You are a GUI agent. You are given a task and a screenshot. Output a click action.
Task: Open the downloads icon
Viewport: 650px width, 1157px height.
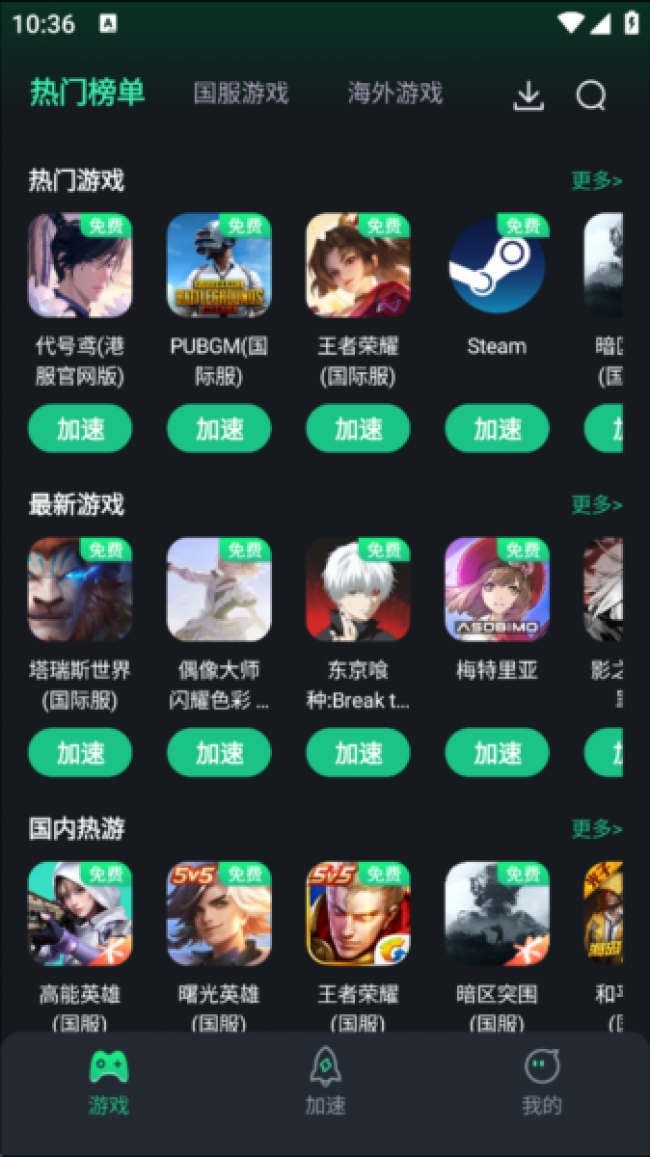click(x=528, y=95)
